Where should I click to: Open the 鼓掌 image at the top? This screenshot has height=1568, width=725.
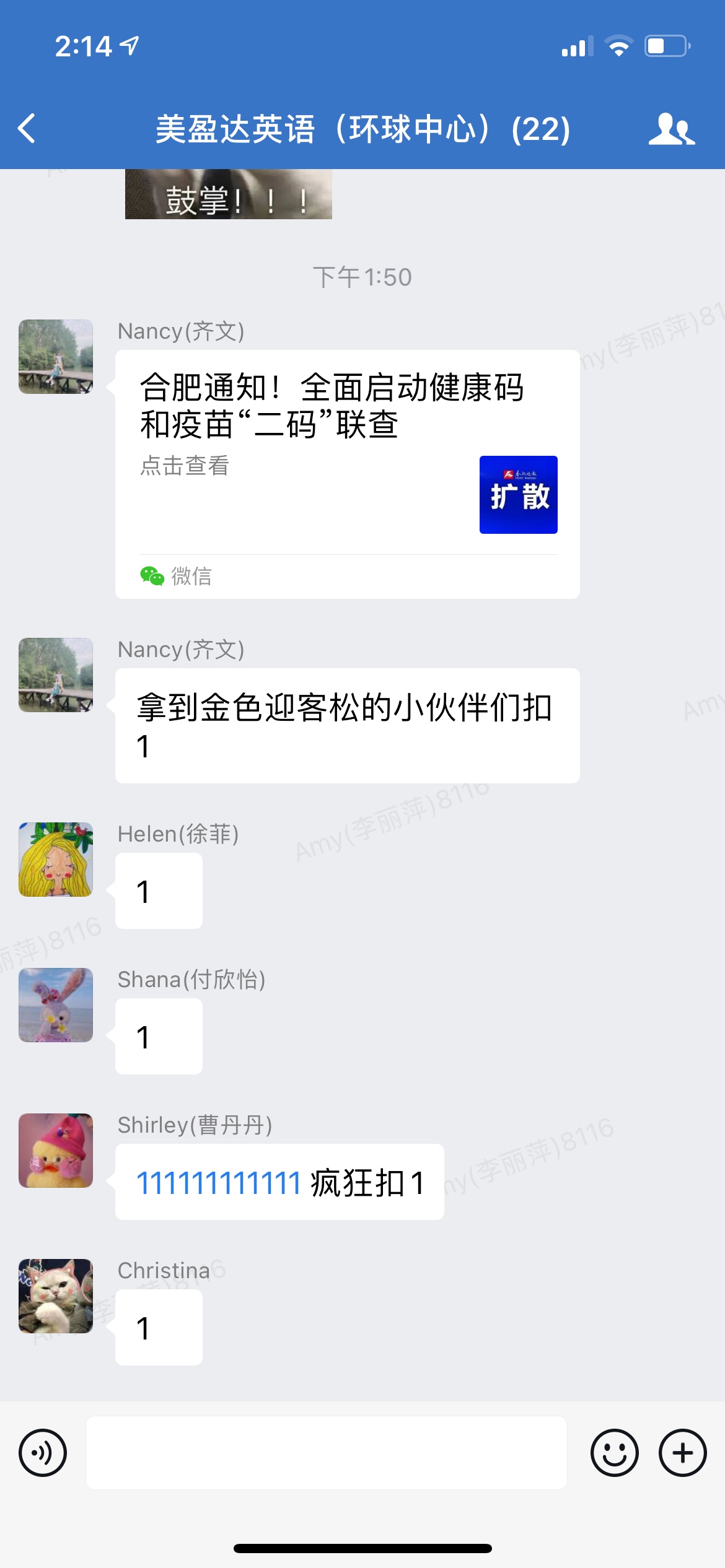pos(228,195)
